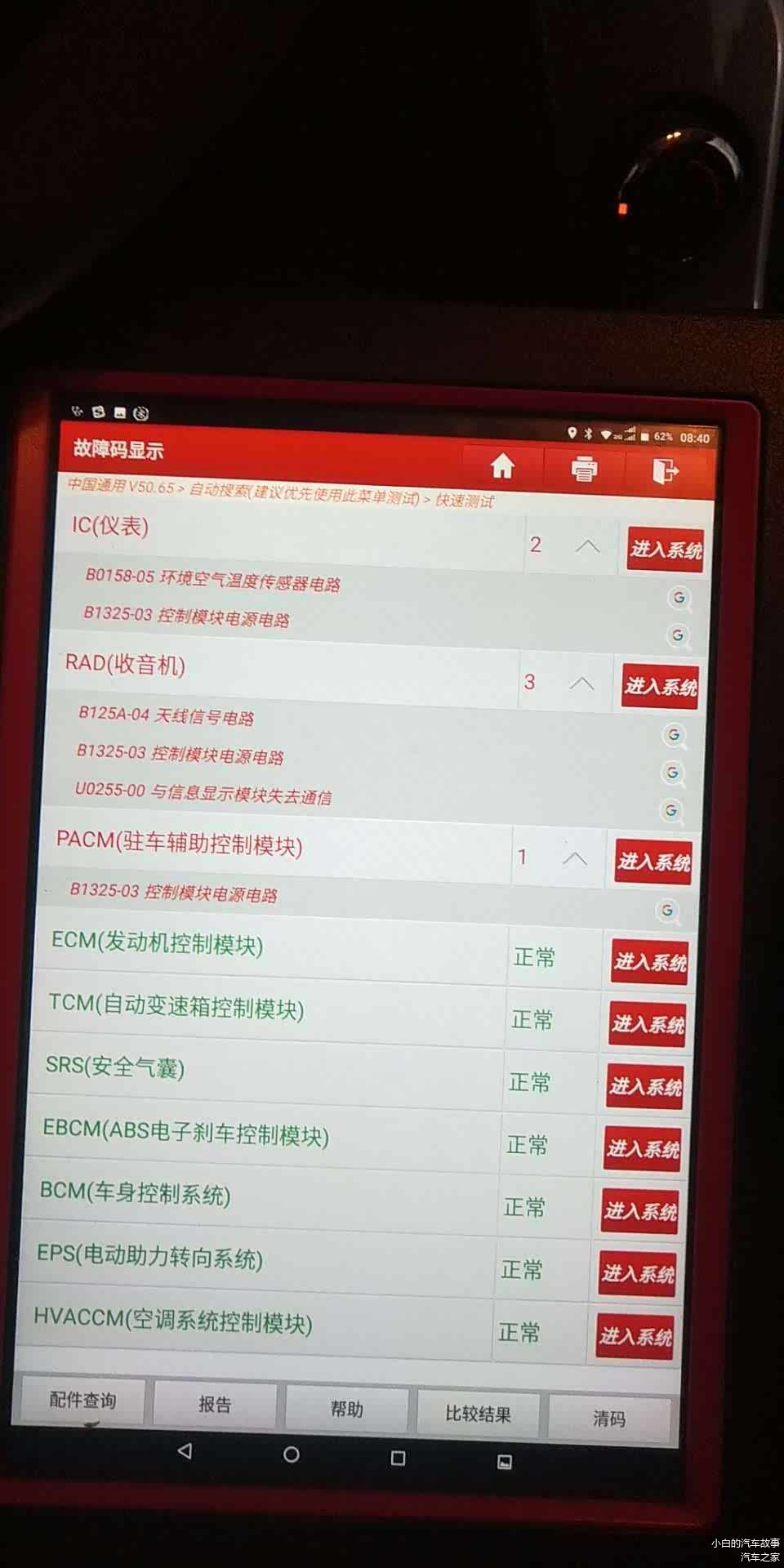Go to the diagnostic home screen
Viewport: 784px width, 1568px height.
(x=502, y=466)
